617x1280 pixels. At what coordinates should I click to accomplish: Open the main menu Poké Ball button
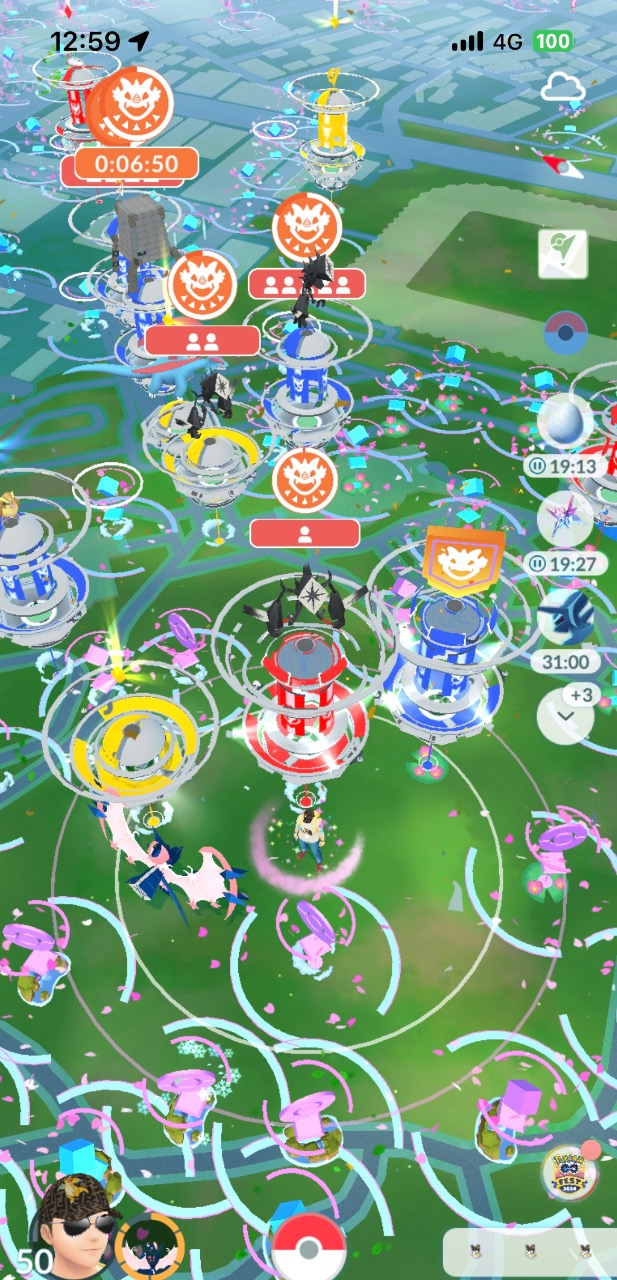309,1246
